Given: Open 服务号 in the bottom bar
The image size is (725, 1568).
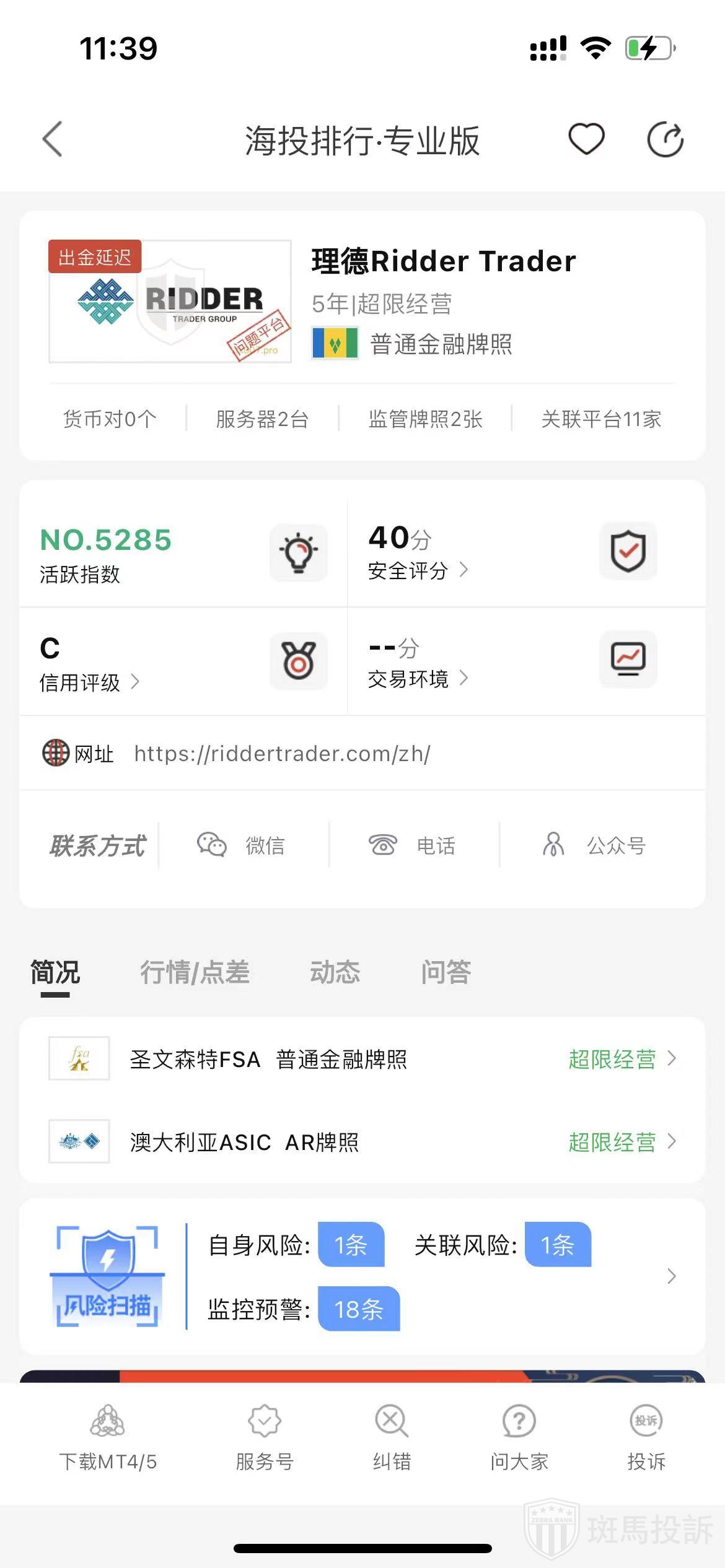Looking at the screenshot, I should pos(265,1438).
